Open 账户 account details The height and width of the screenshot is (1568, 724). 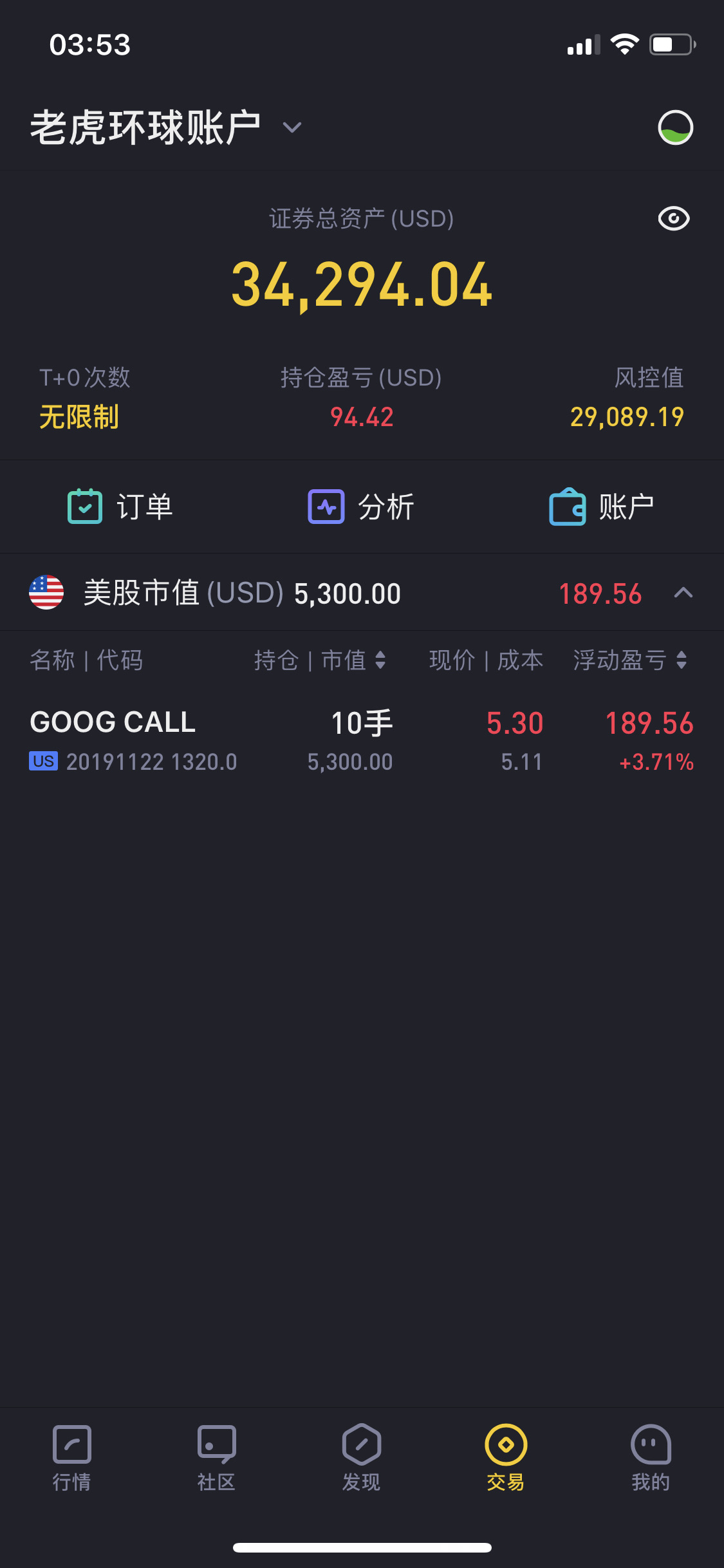(602, 507)
